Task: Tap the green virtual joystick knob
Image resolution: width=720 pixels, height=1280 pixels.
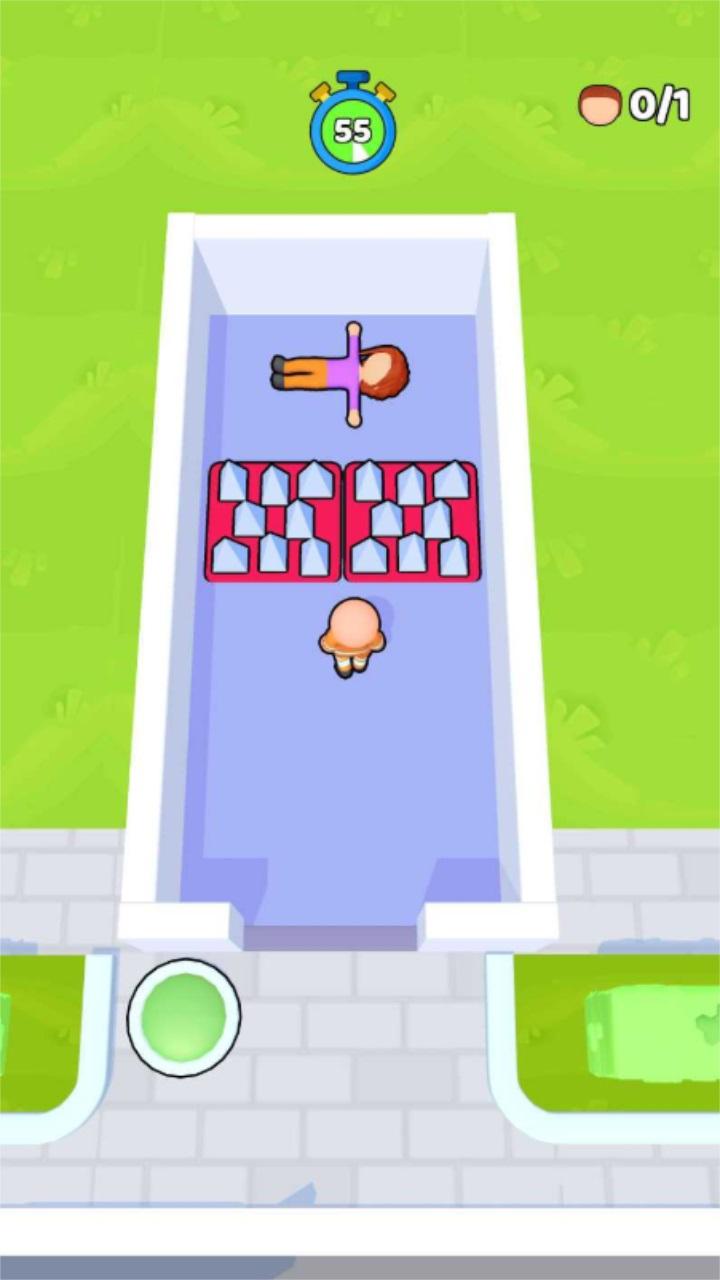Action: click(184, 1017)
